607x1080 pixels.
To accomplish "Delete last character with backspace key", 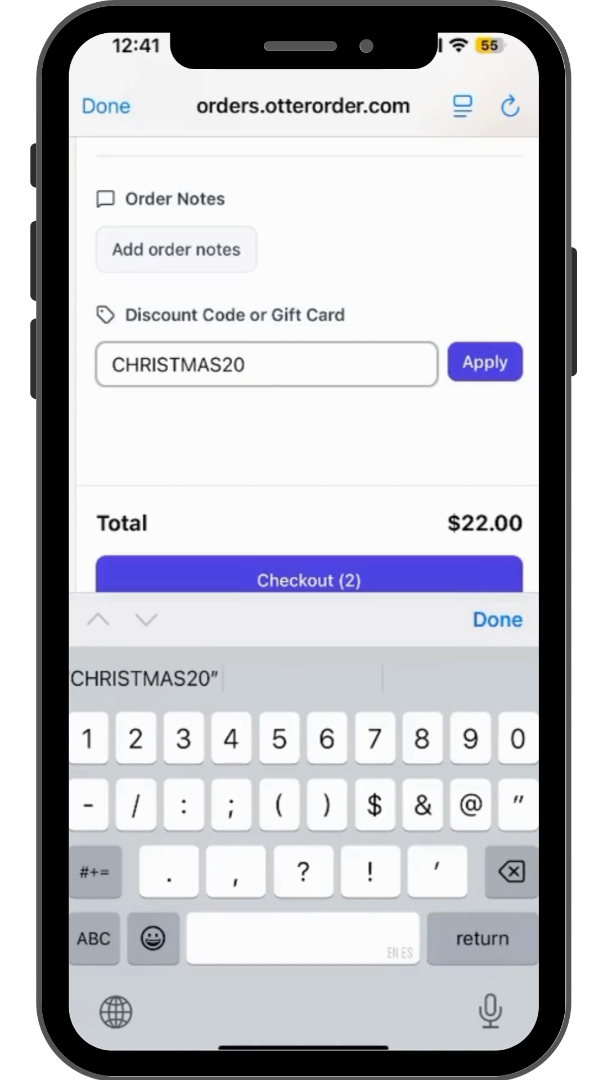I will pyautogui.click(x=511, y=872).
